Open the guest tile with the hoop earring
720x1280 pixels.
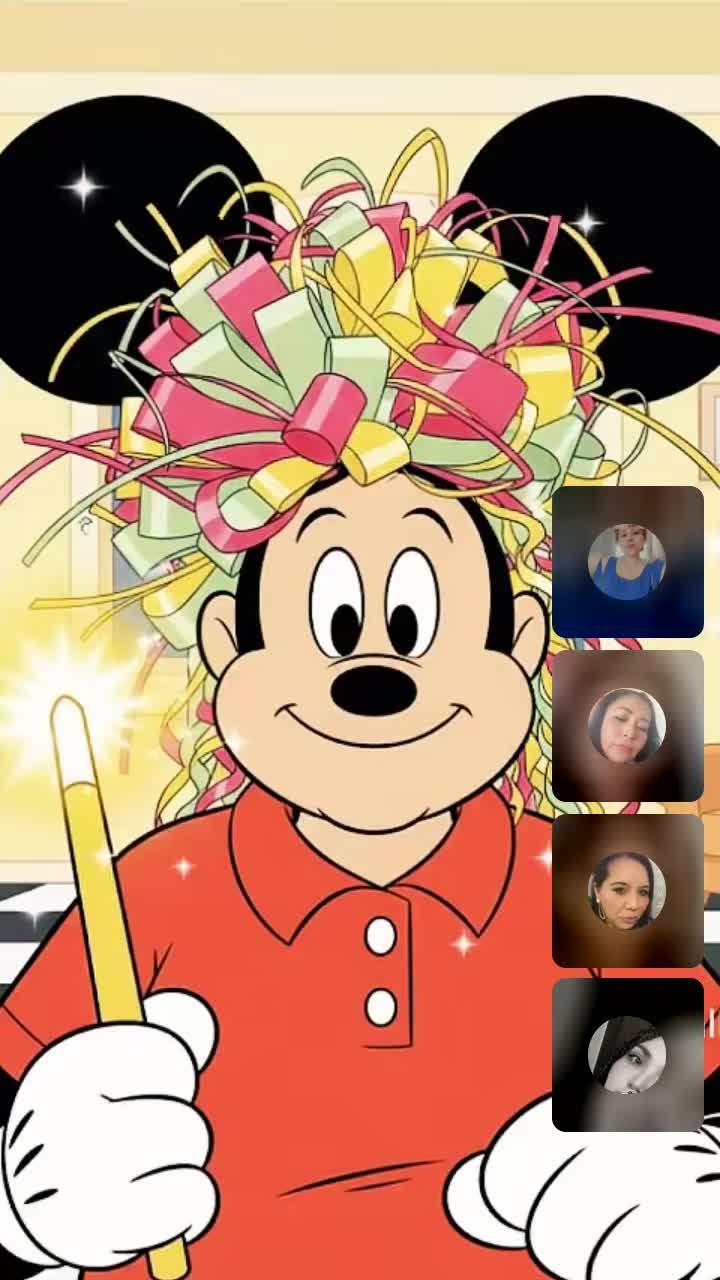(x=627, y=890)
